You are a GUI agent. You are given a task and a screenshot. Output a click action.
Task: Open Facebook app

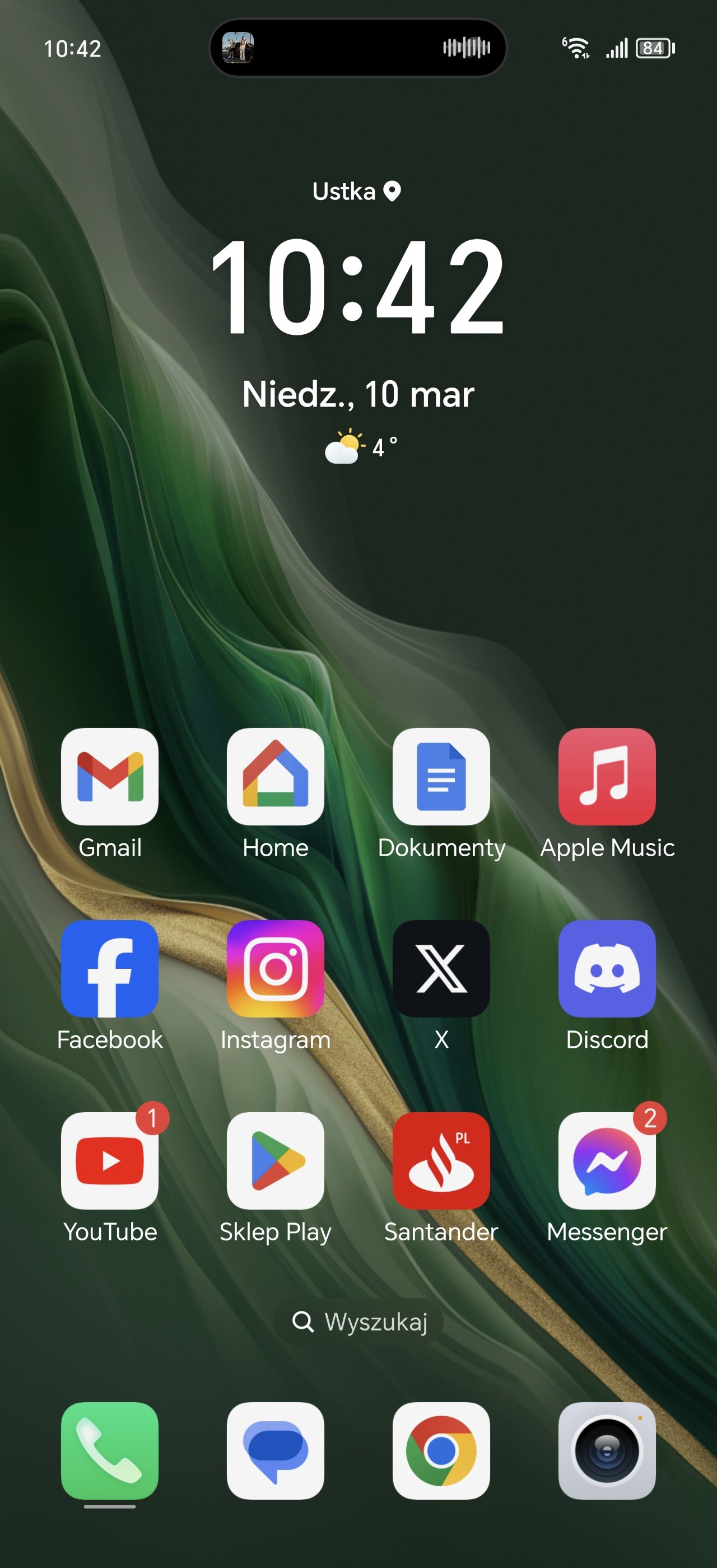[x=110, y=968]
